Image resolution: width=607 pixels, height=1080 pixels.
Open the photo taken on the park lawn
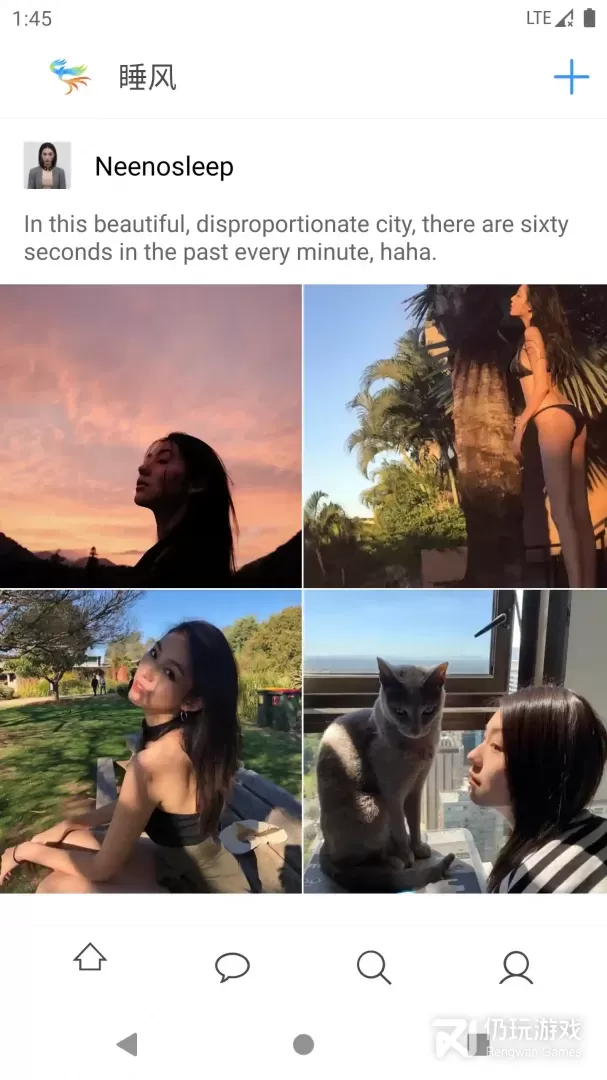point(151,741)
